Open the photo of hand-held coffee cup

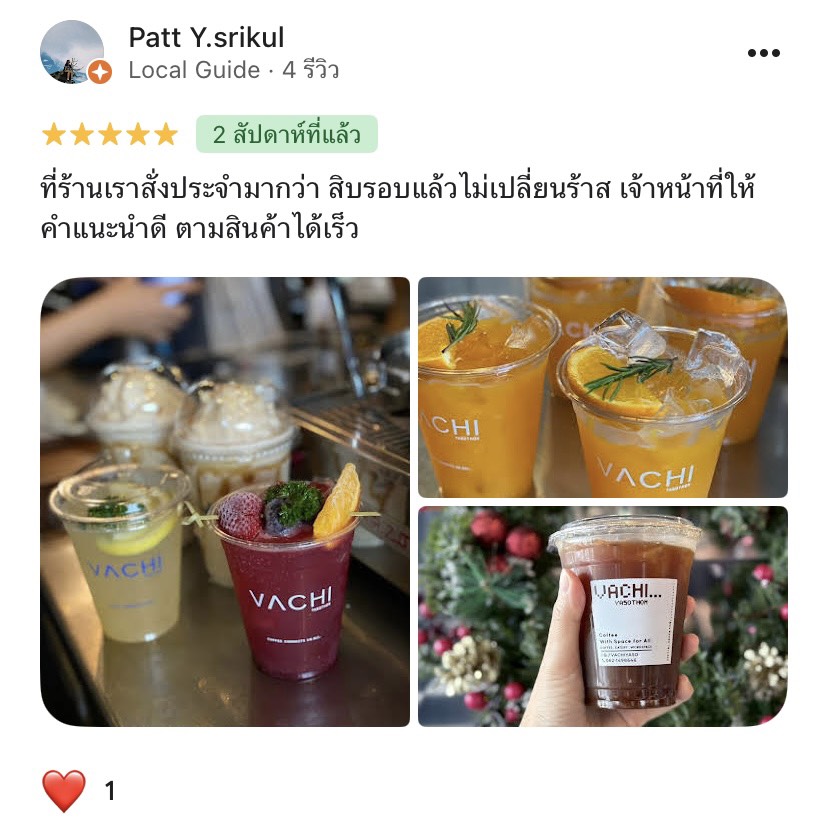[602, 616]
